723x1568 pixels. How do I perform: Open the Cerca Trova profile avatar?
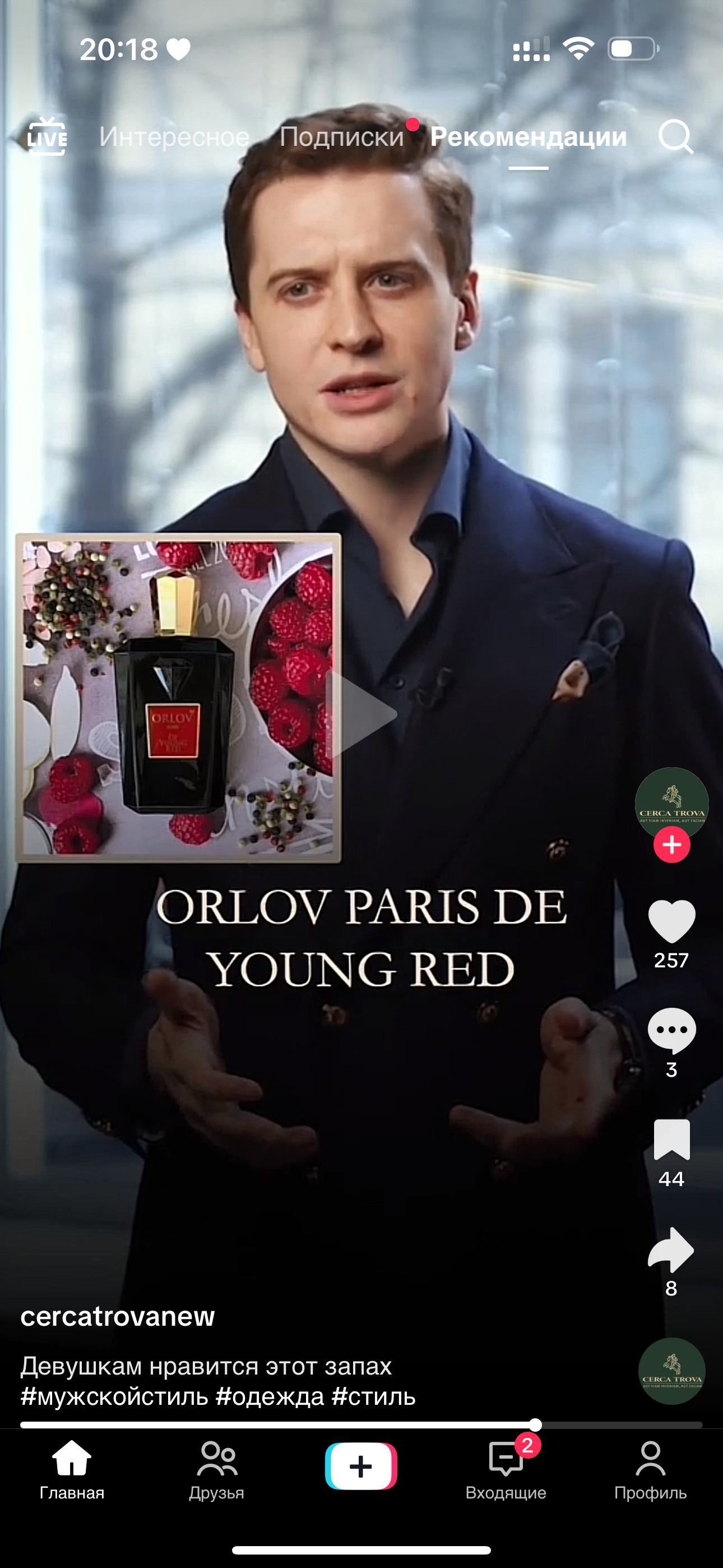(671, 804)
